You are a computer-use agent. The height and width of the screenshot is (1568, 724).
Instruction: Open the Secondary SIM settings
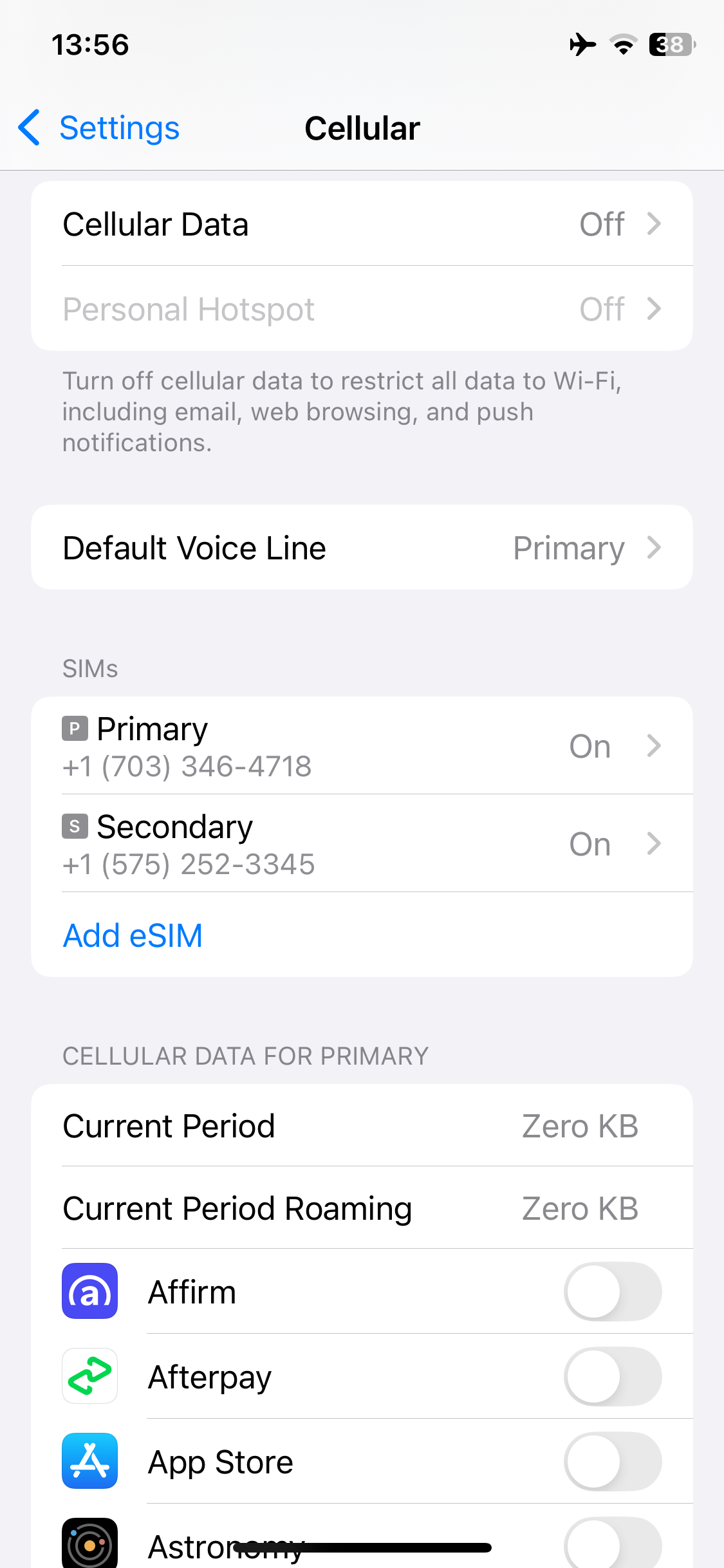(x=362, y=844)
